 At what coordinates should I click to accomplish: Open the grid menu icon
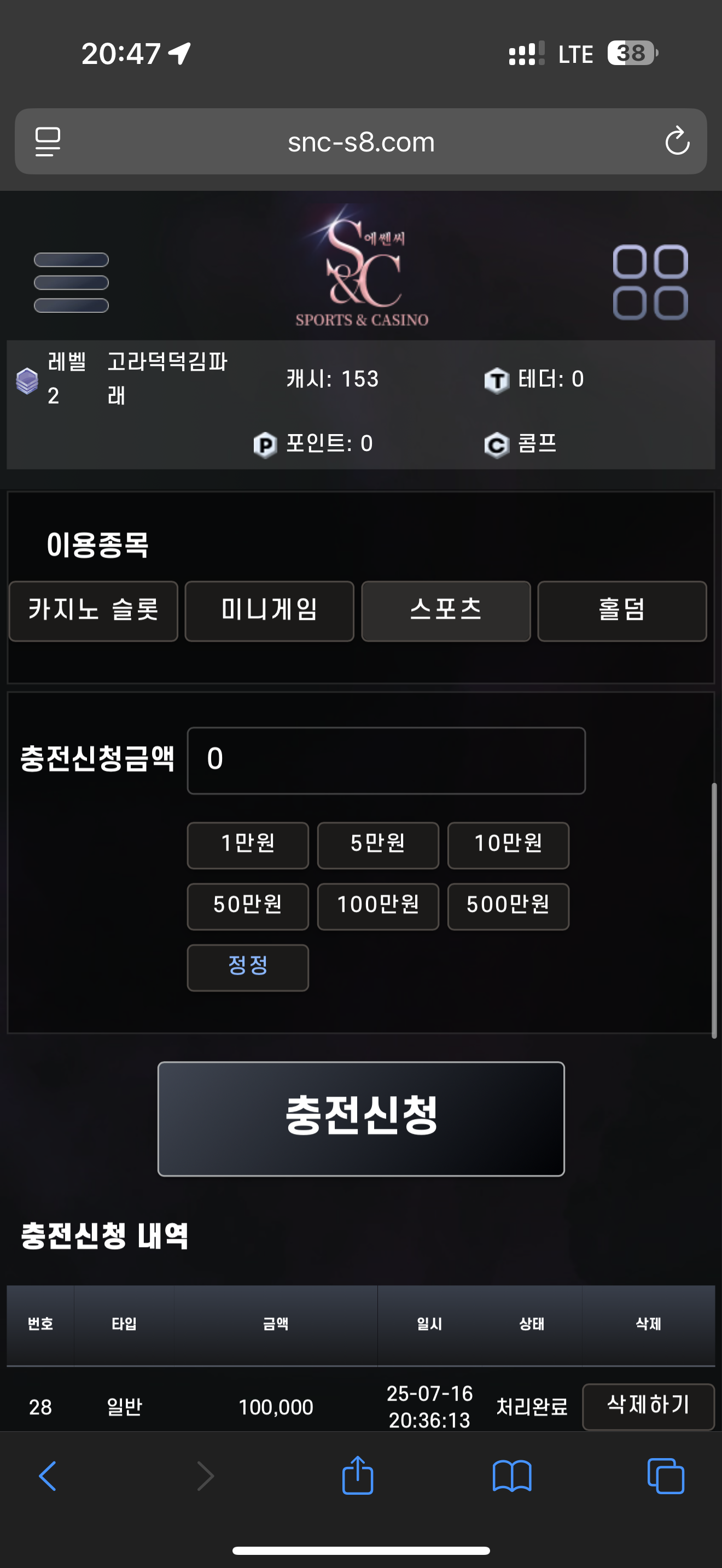point(650,283)
